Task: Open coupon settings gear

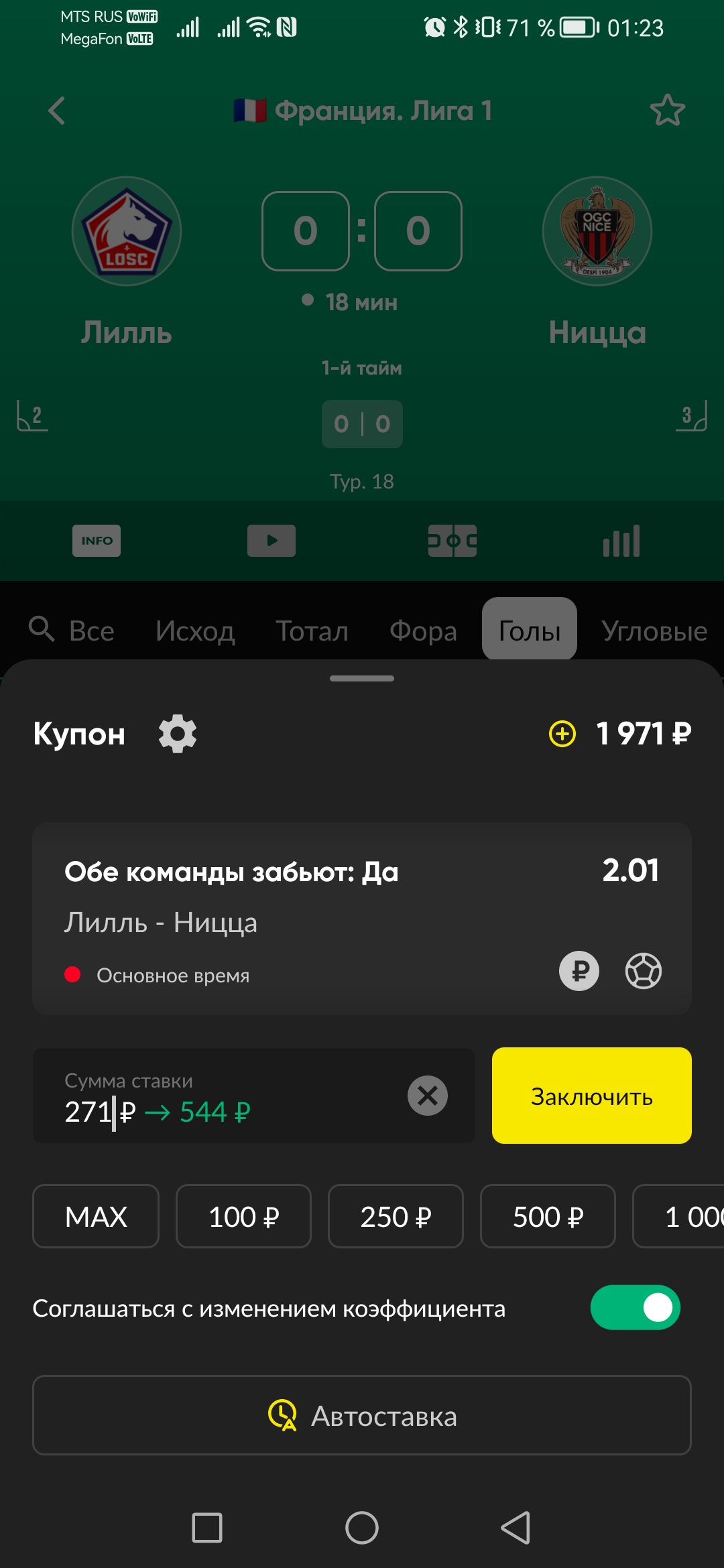Action: pos(178,734)
